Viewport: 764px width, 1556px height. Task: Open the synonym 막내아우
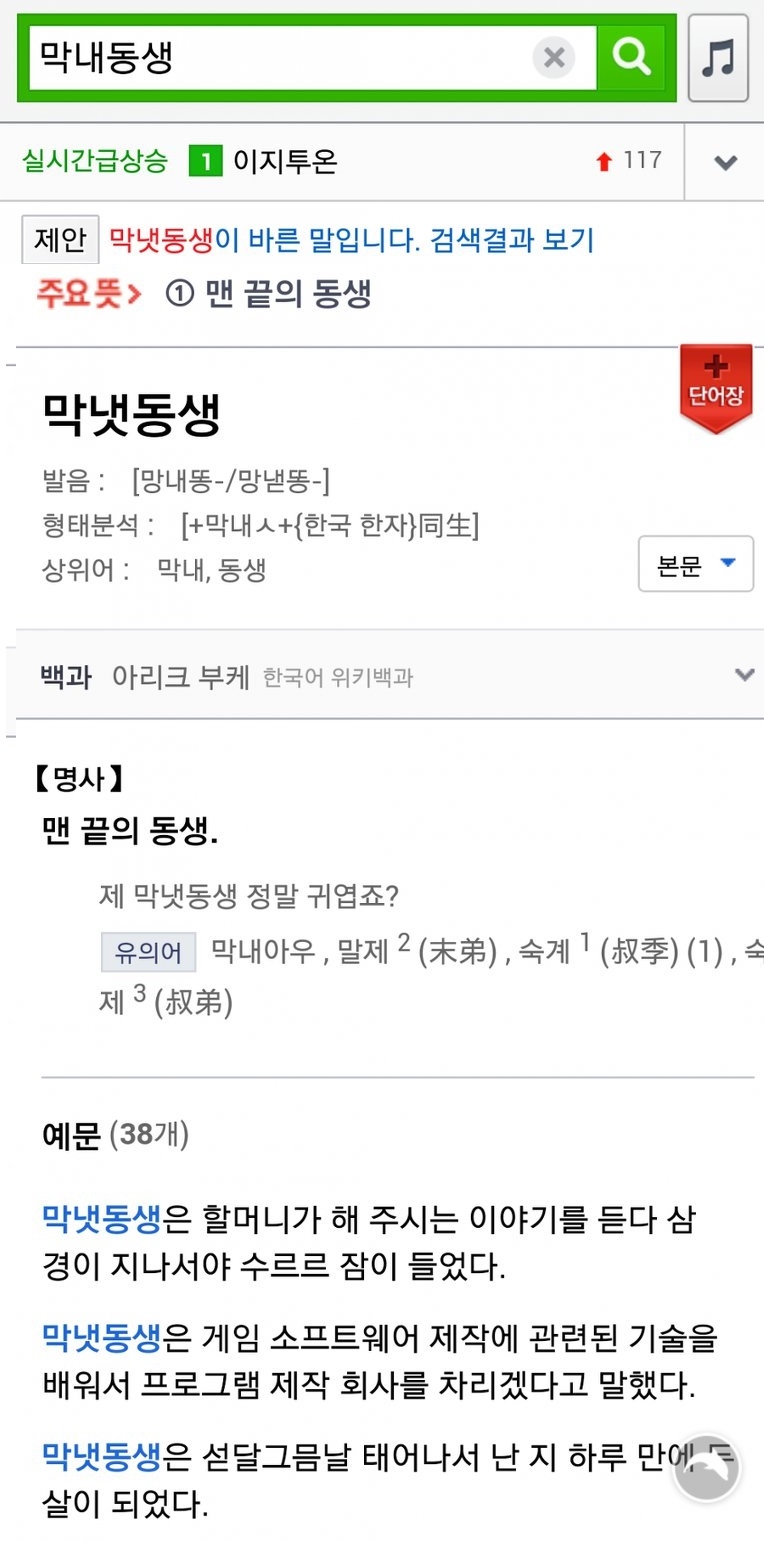point(264,953)
